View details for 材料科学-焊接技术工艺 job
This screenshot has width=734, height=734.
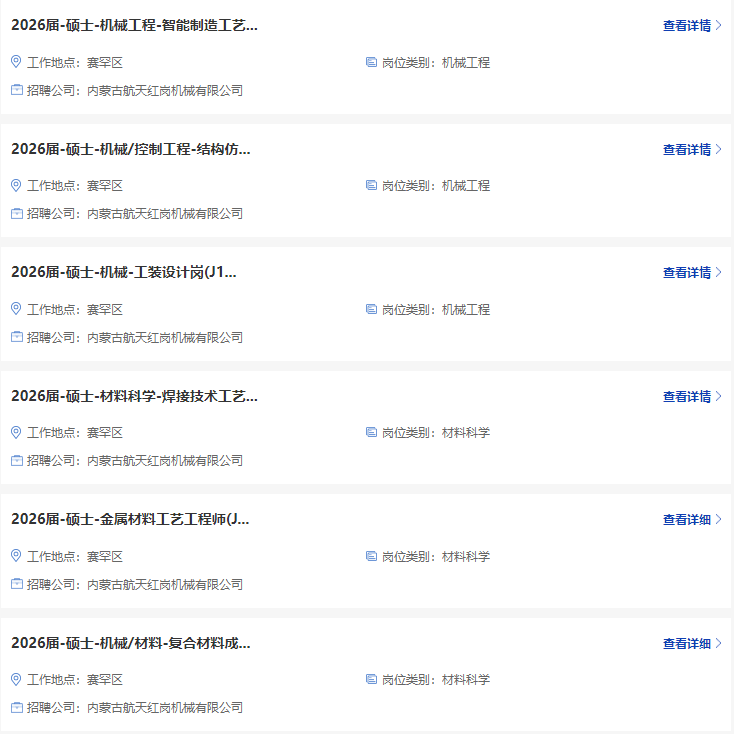[x=691, y=397]
